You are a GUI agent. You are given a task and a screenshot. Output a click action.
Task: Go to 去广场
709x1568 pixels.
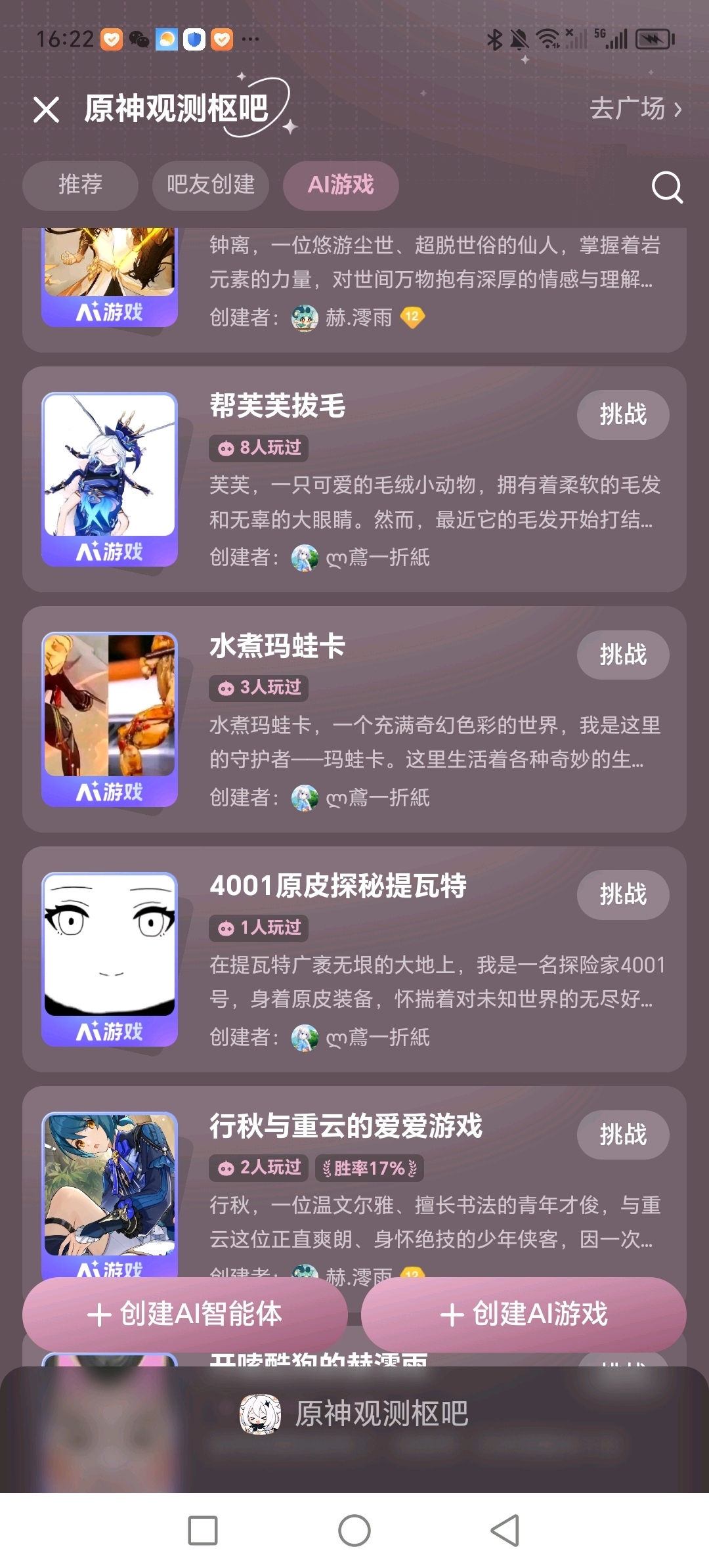635,108
